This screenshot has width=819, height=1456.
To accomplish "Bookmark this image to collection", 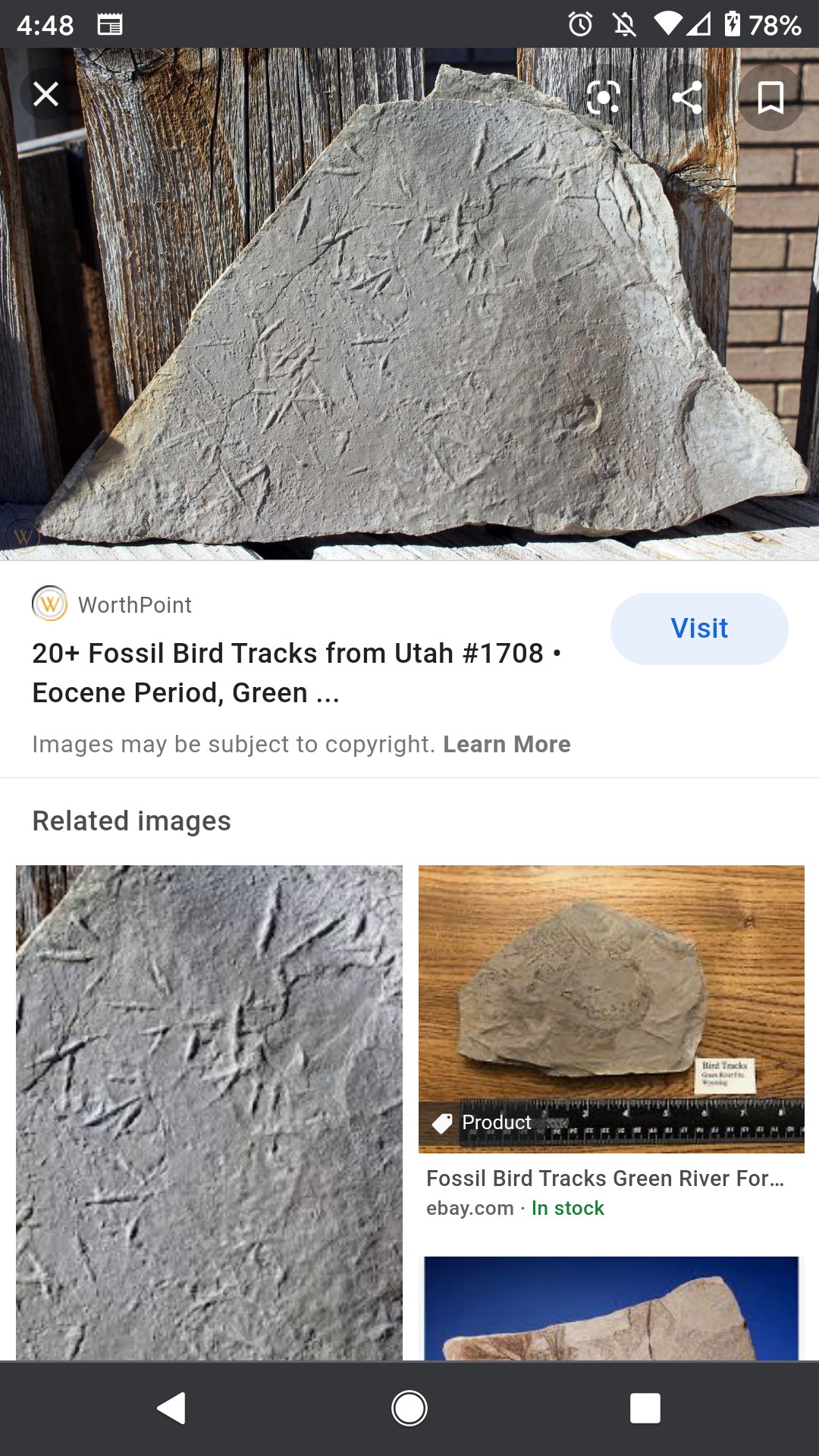I will 770,97.
